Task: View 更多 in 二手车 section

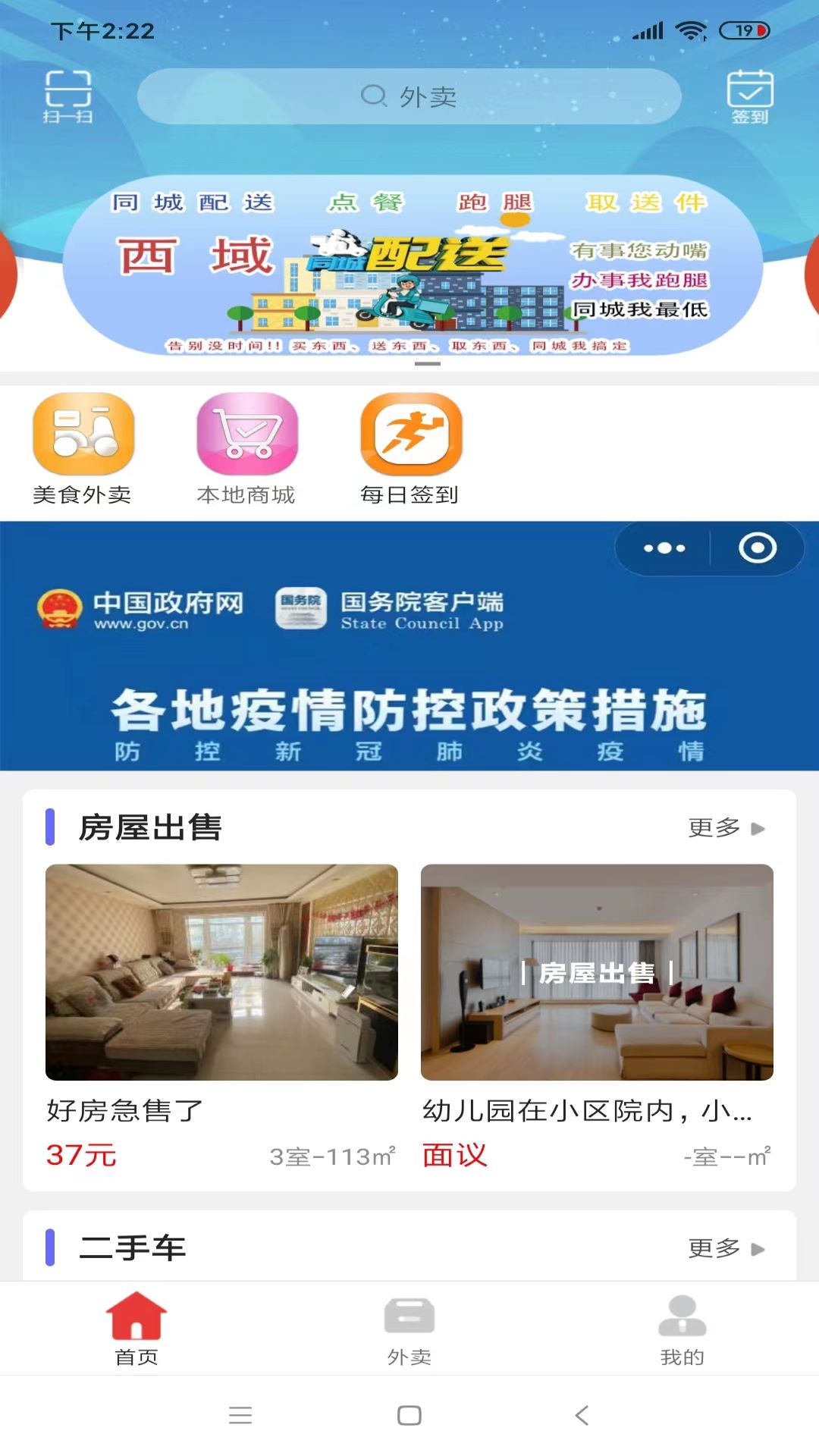Action: 726,1248
